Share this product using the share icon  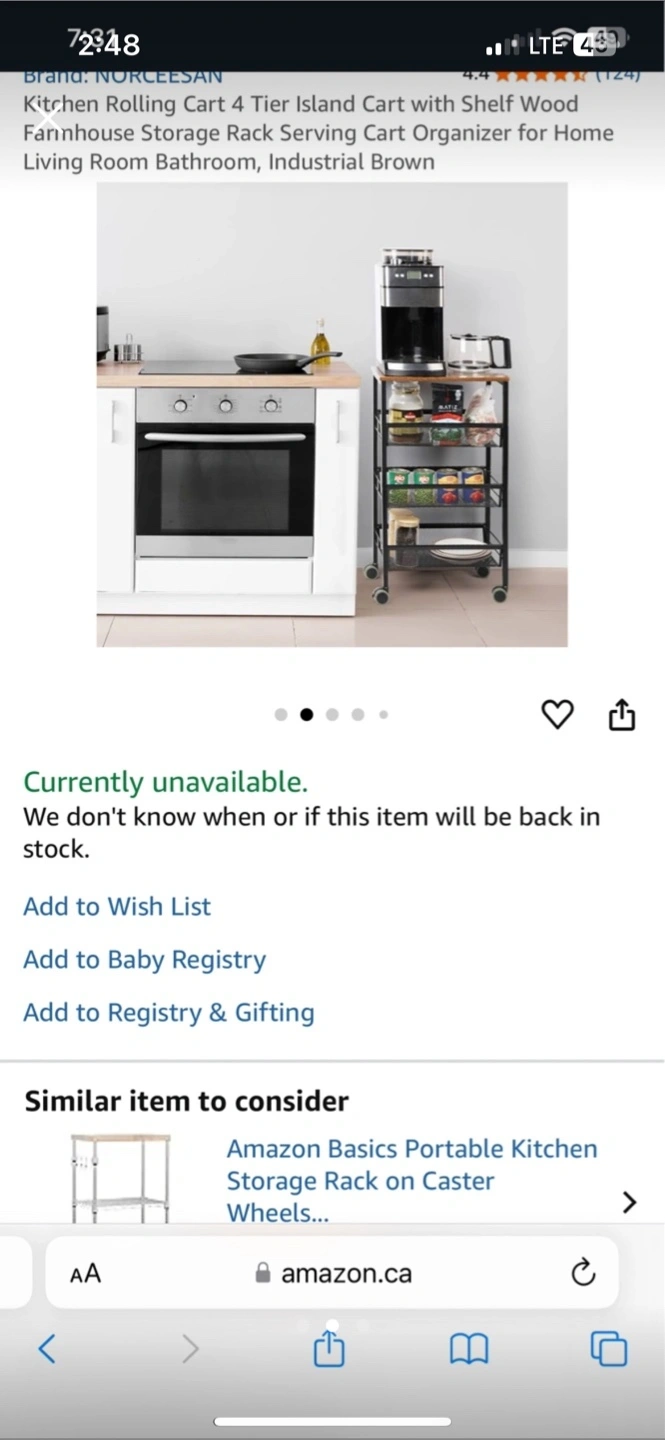point(622,714)
